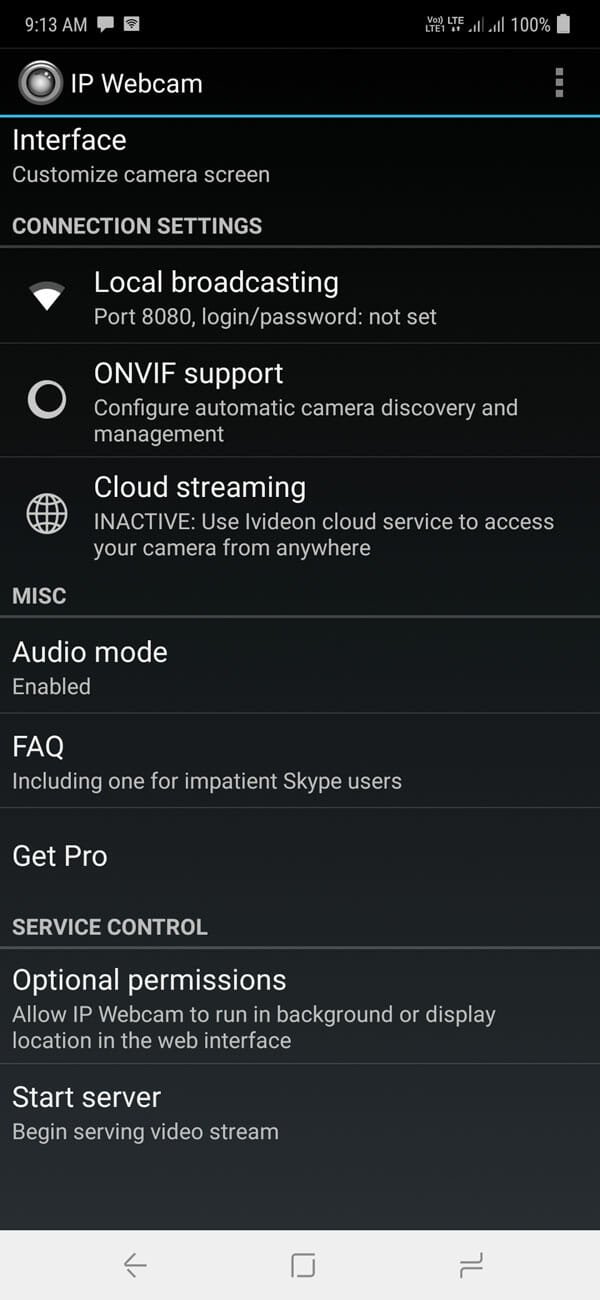Go to the home screen
This screenshot has height=1300, width=600.
302,1266
